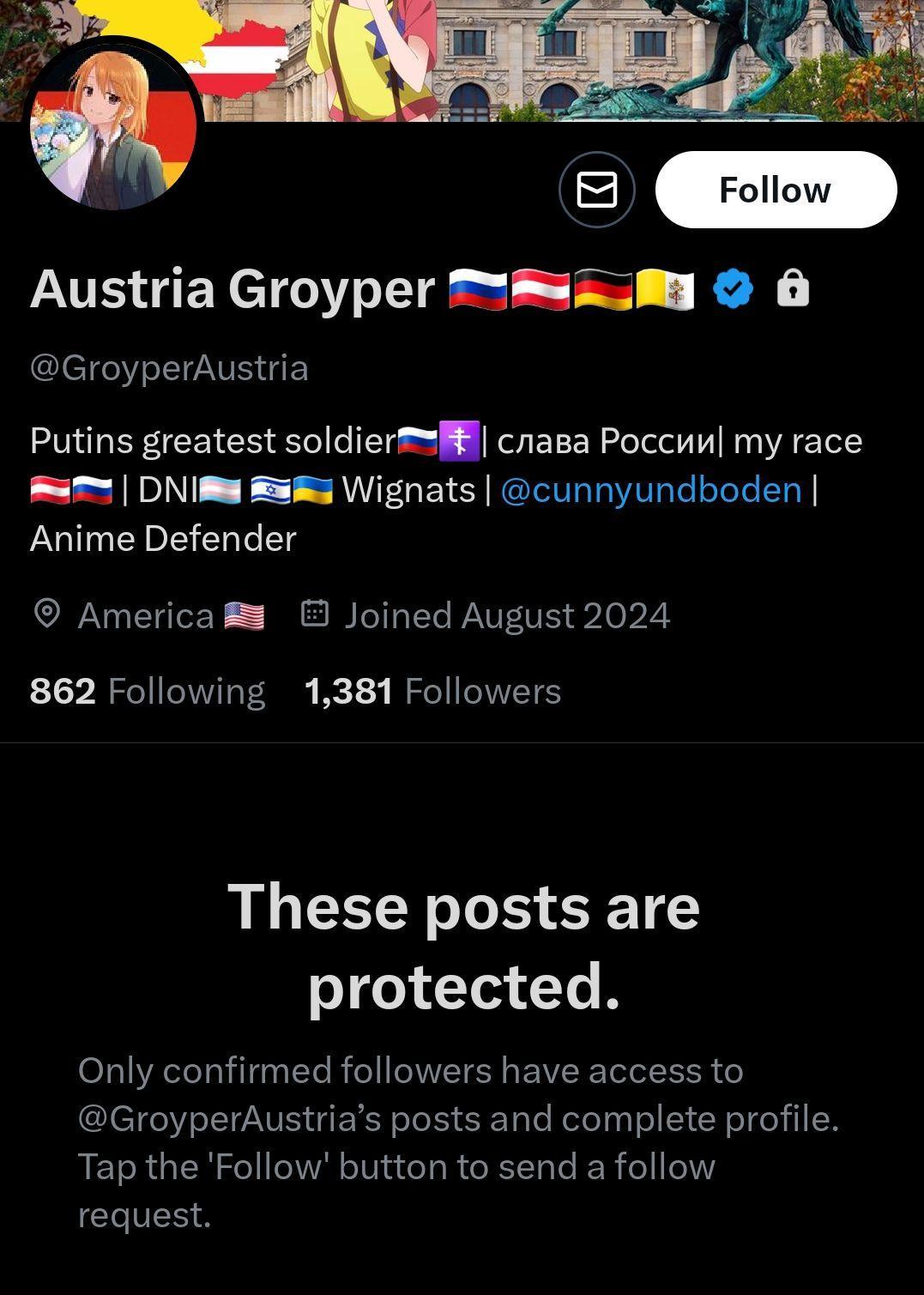View the 1,381 Followers list
The height and width of the screenshot is (1295, 924).
[x=432, y=691]
